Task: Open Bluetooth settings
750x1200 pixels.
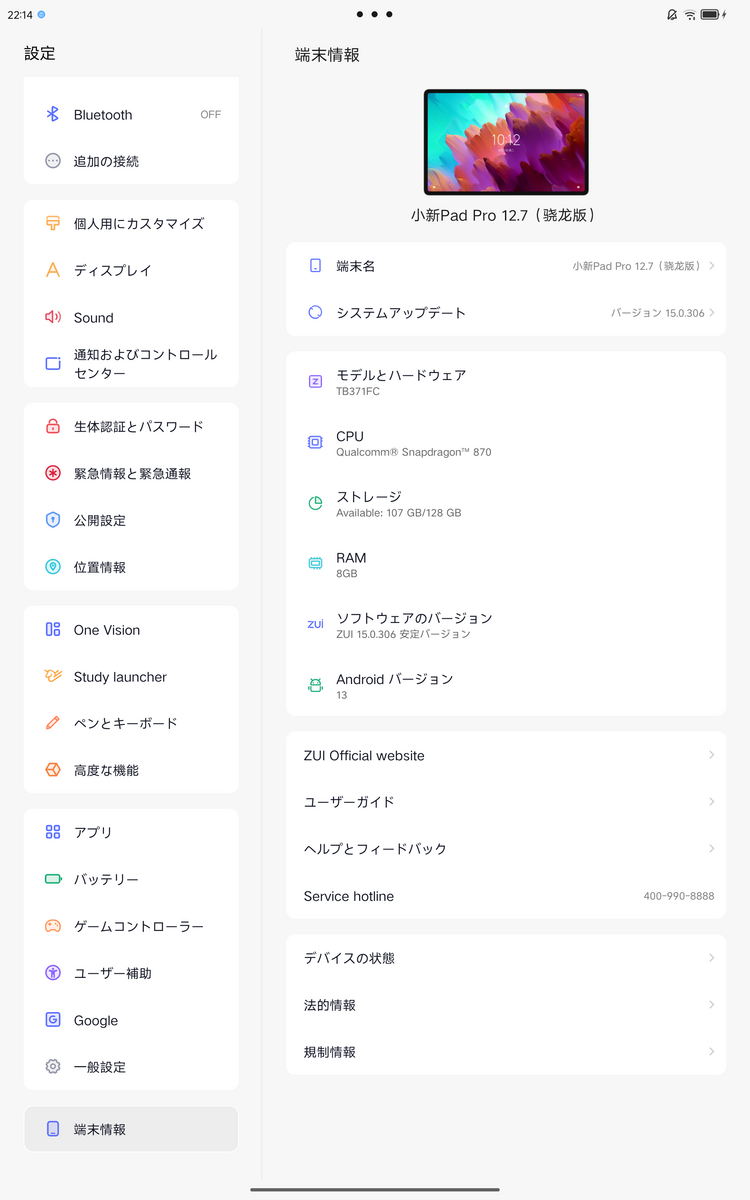Action: [131, 115]
